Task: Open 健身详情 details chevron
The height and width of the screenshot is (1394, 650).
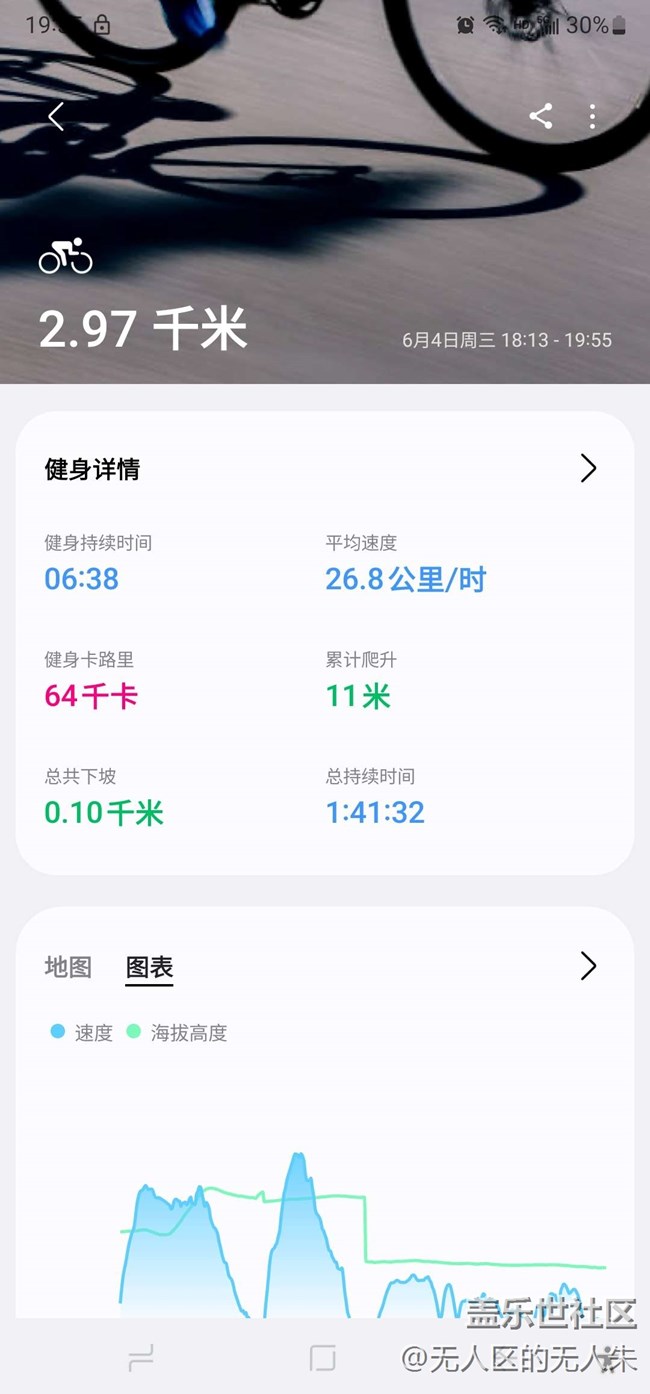Action: tap(588, 468)
